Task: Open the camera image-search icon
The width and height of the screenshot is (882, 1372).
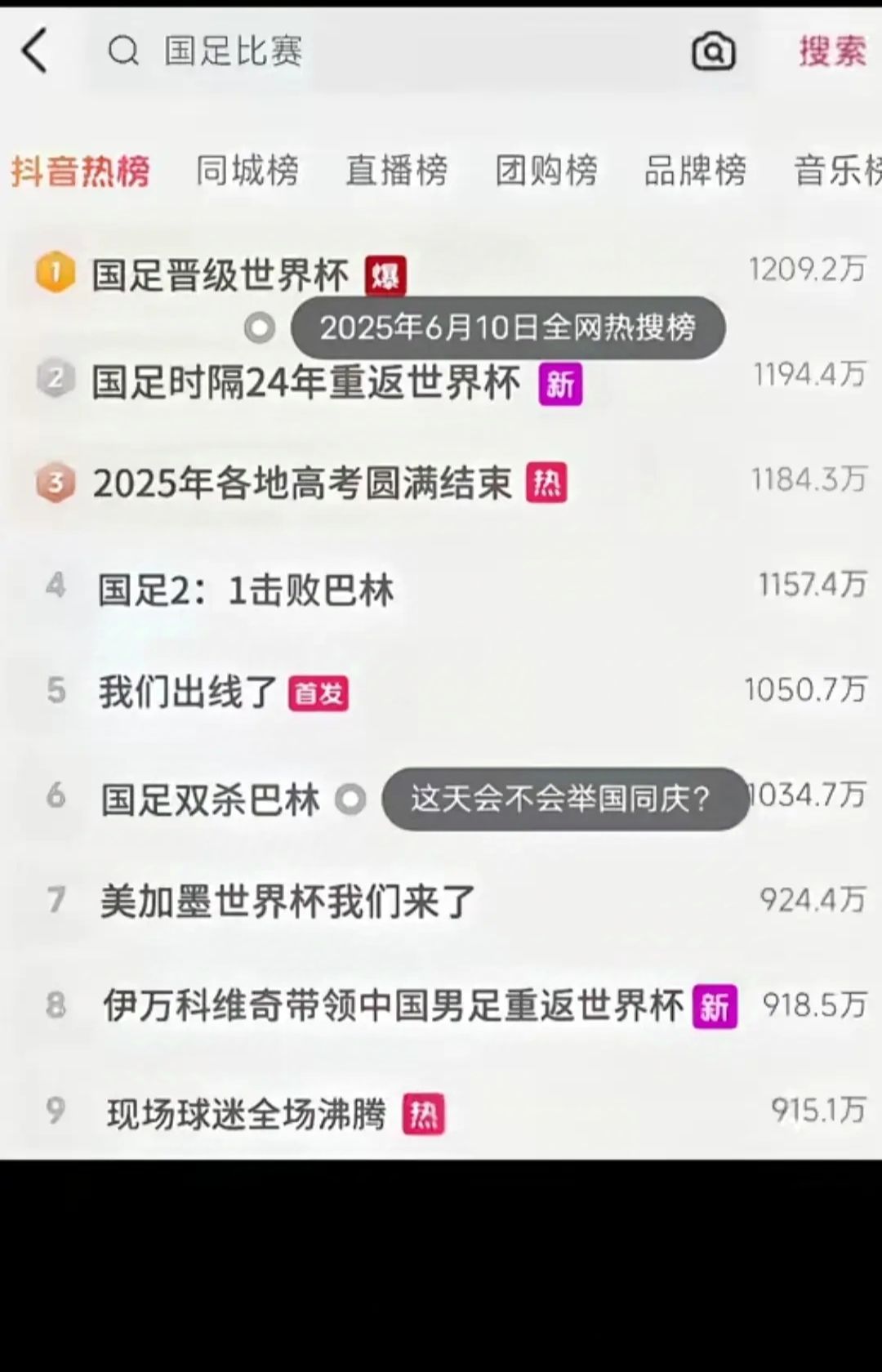Action: [713, 51]
